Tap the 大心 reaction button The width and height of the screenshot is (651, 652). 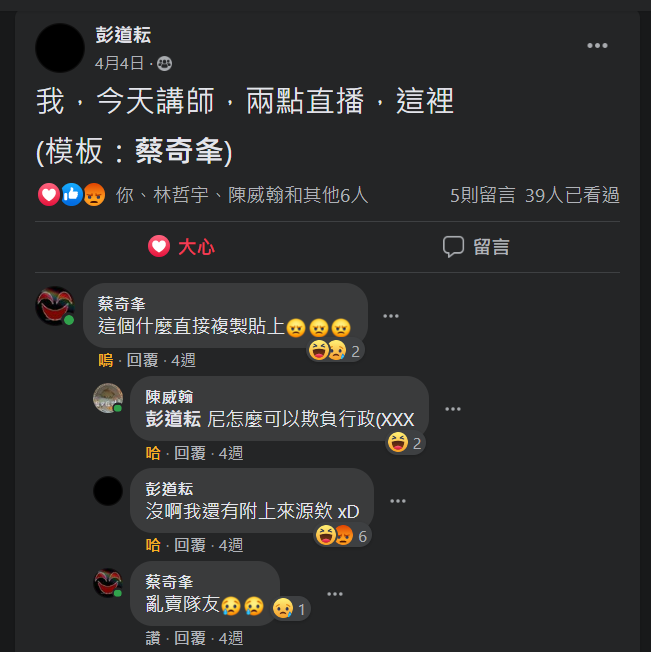pos(181,247)
